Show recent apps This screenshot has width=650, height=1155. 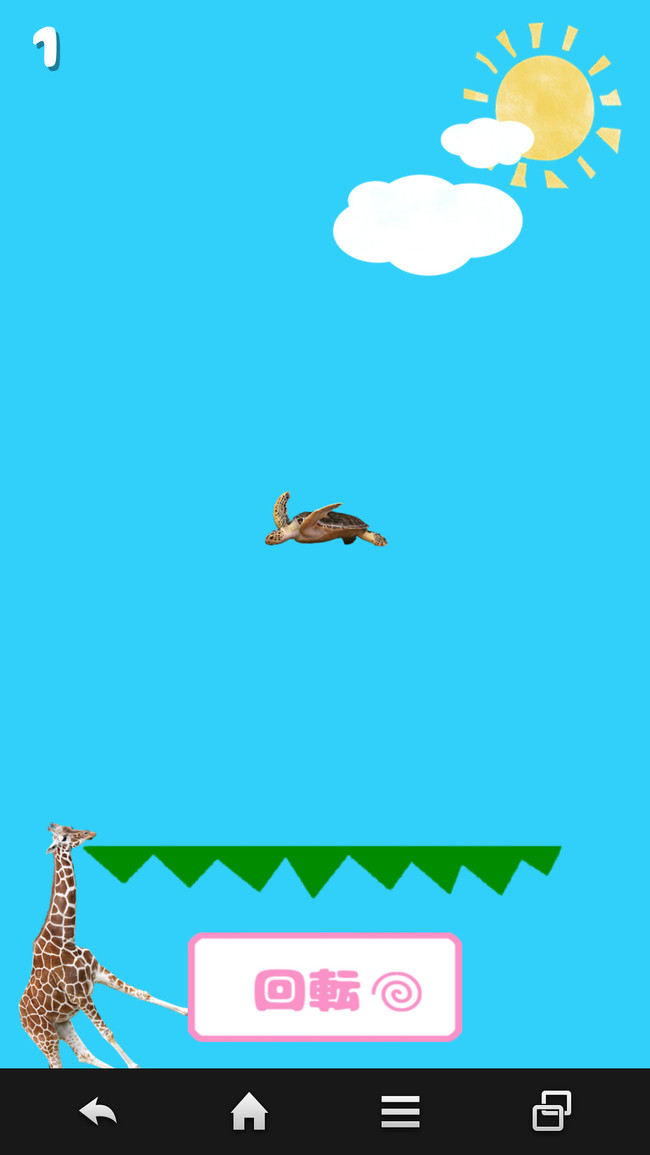pos(551,1111)
